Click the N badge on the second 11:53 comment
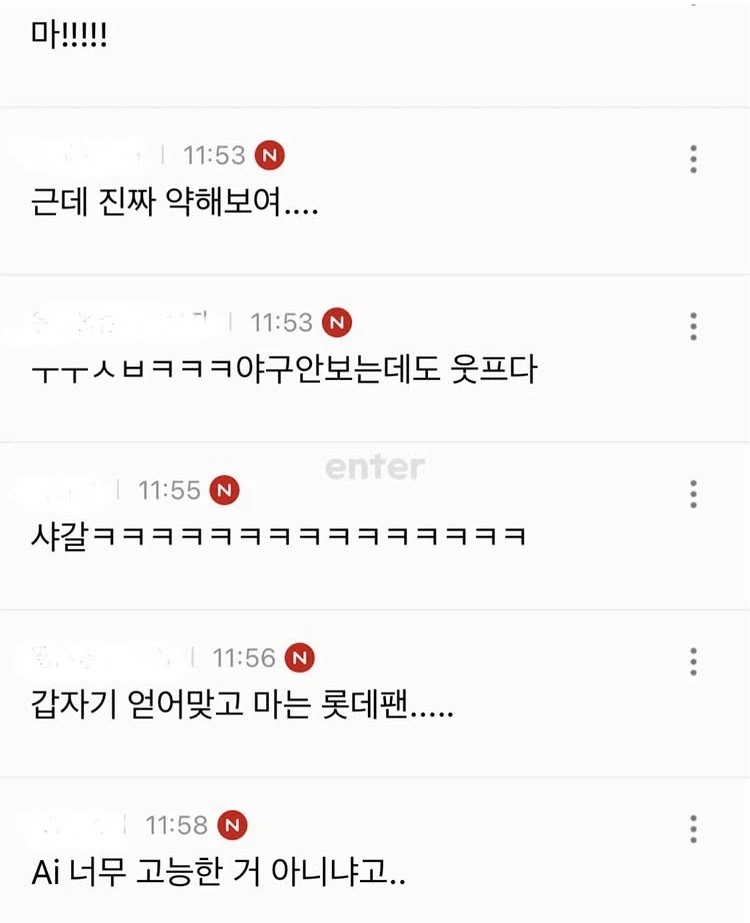Image resolution: width=750 pixels, height=923 pixels. pos(339,321)
